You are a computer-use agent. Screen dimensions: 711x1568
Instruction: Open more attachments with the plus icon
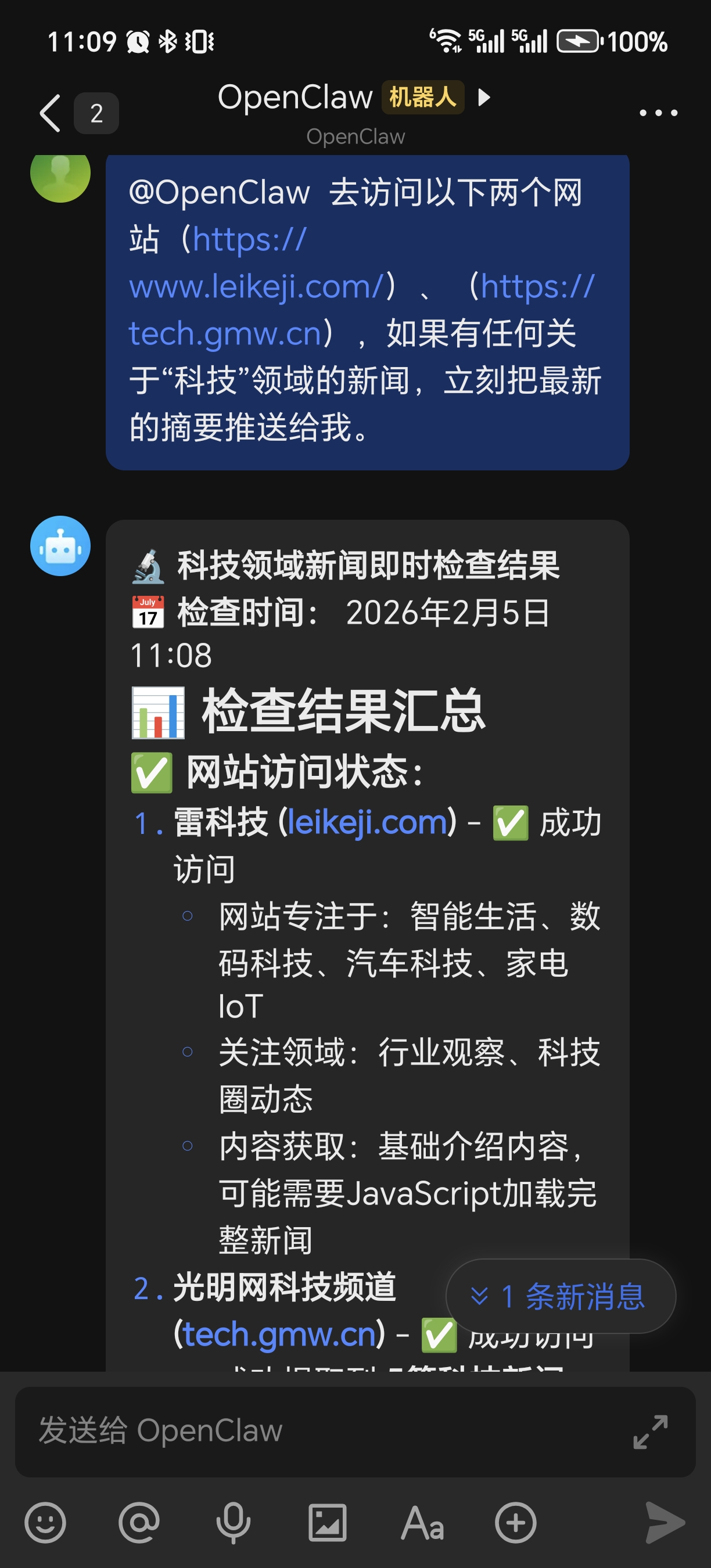516,1522
